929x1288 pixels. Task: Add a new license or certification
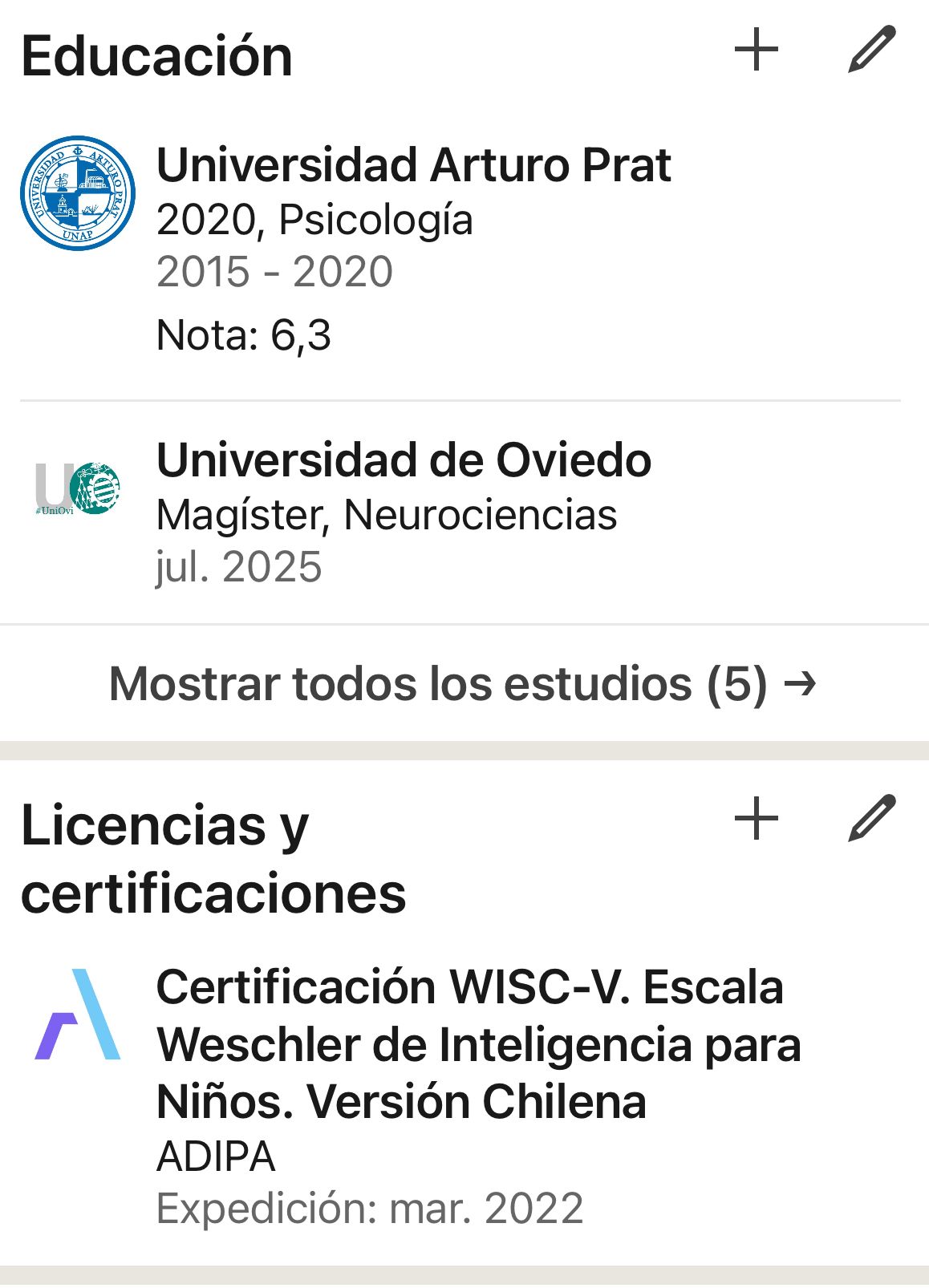click(756, 819)
